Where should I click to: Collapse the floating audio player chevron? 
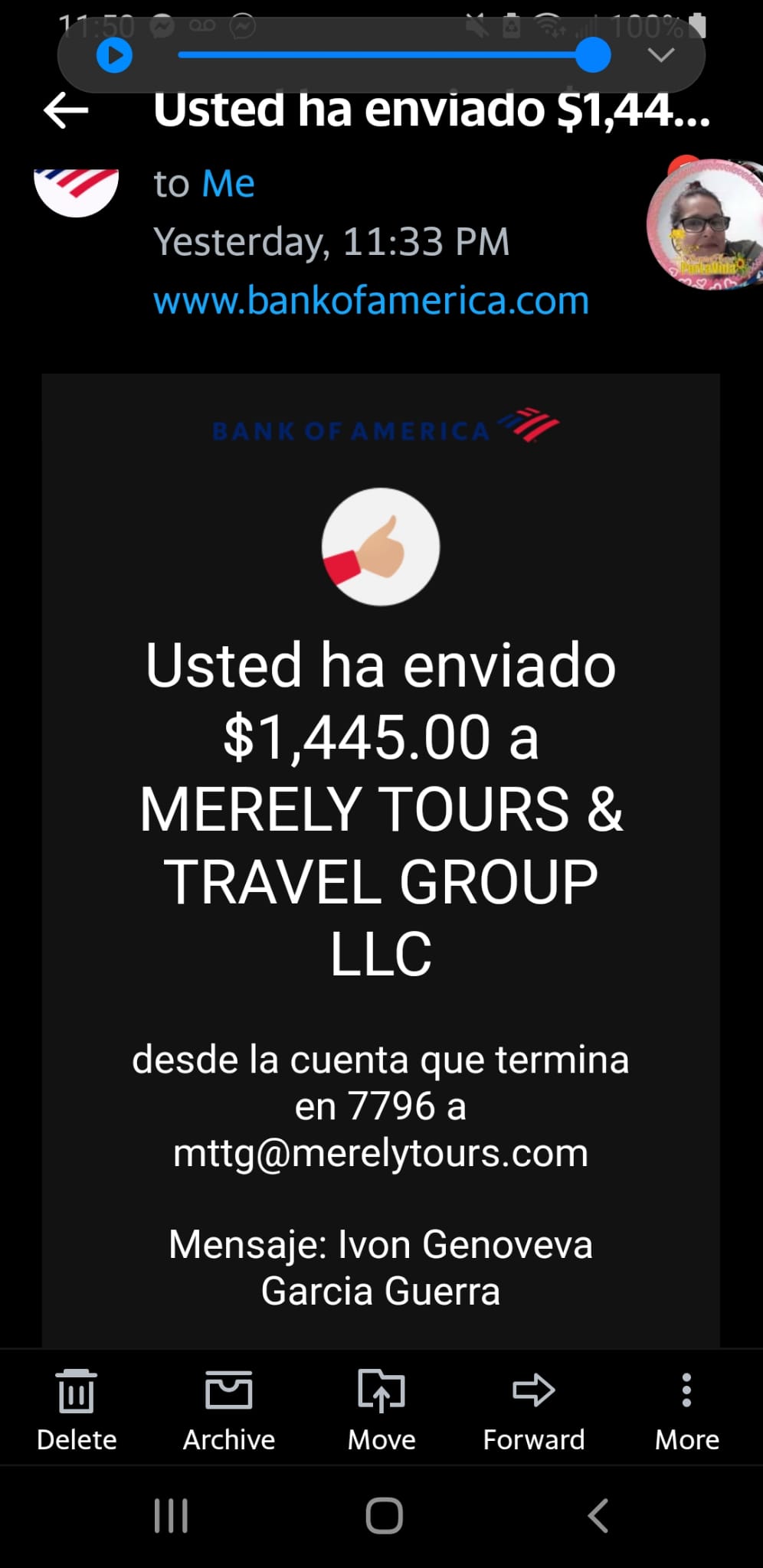(660, 55)
